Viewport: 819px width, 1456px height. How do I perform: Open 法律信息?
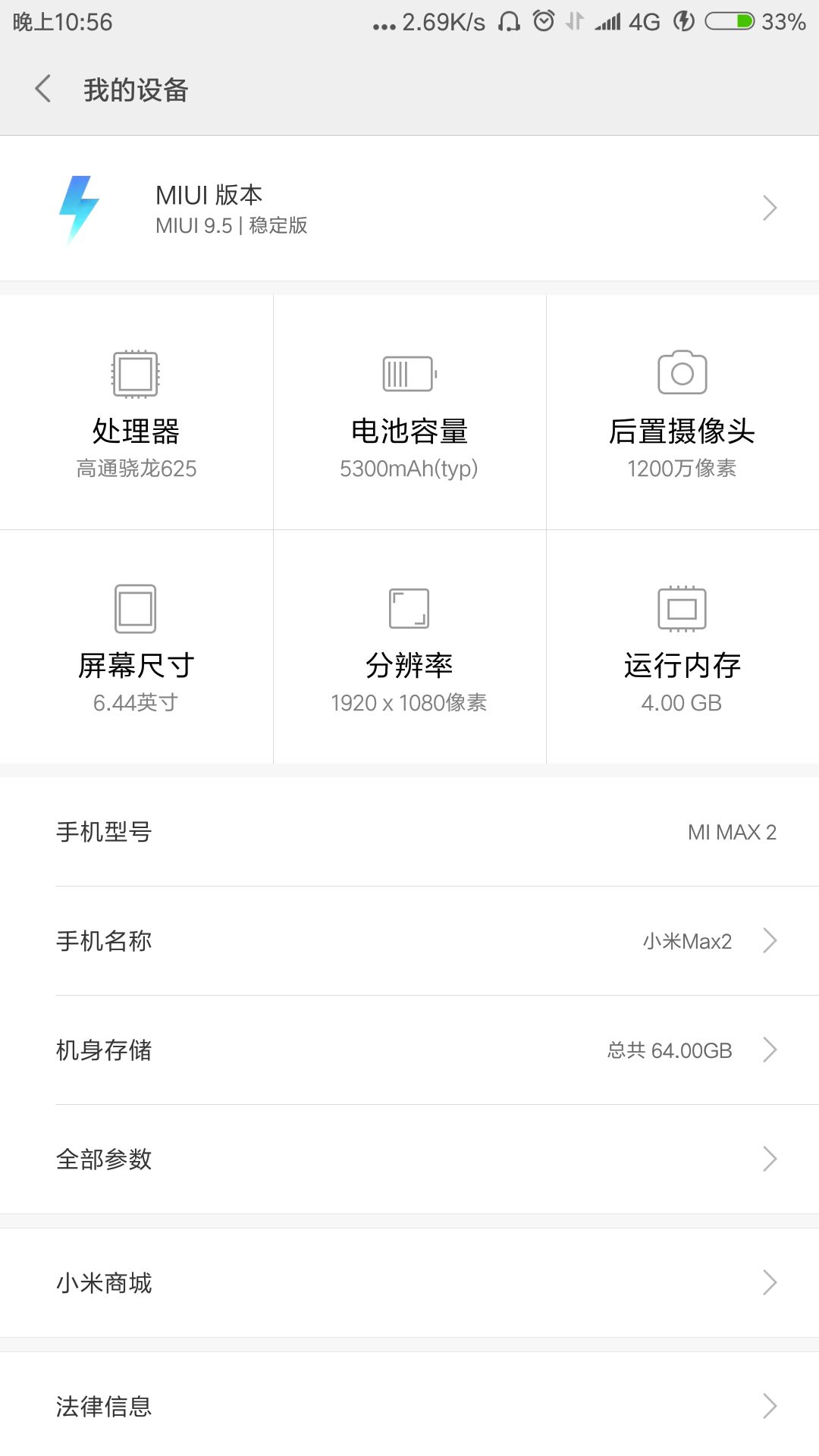coord(409,1407)
